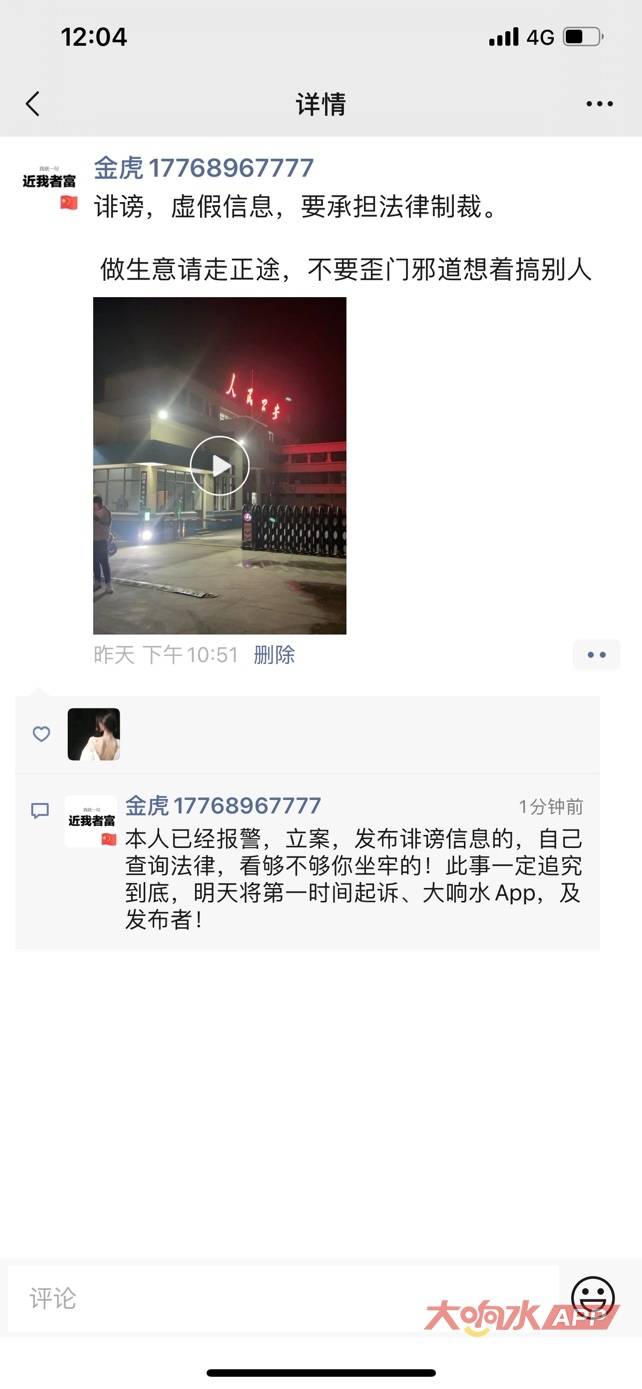This screenshot has width=642, height=1389.
Task: Open the like/comment two-dot button
Action: (x=597, y=655)
